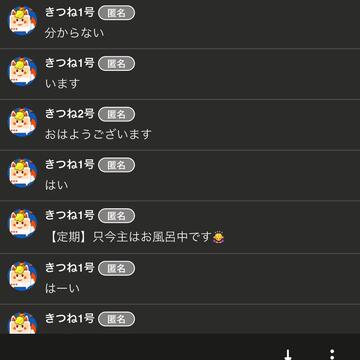Tap the はい comment from きつね1号
This screenshot has width=360, height=360.
coord(180,175)
